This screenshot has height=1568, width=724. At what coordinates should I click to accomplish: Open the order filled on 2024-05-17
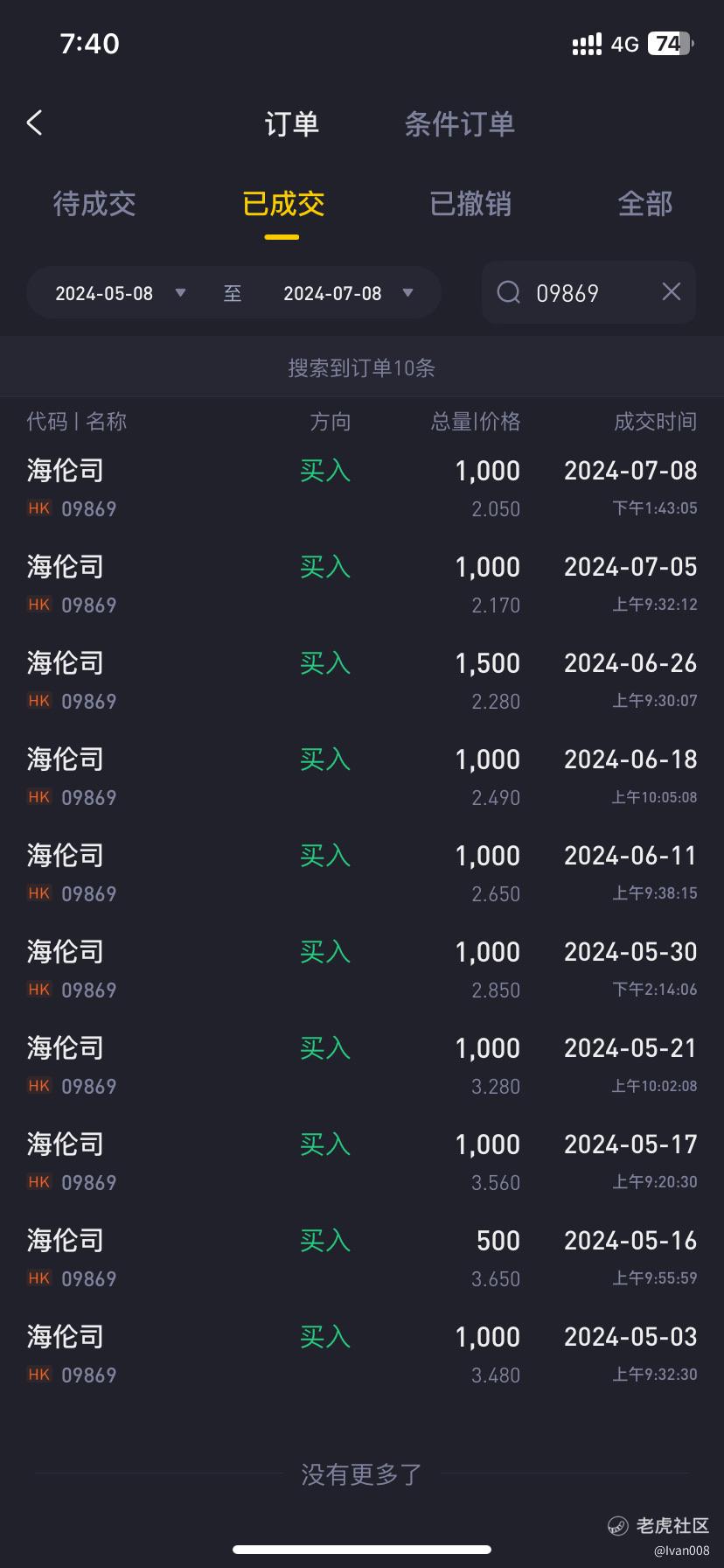click(x=362, y=1162)
